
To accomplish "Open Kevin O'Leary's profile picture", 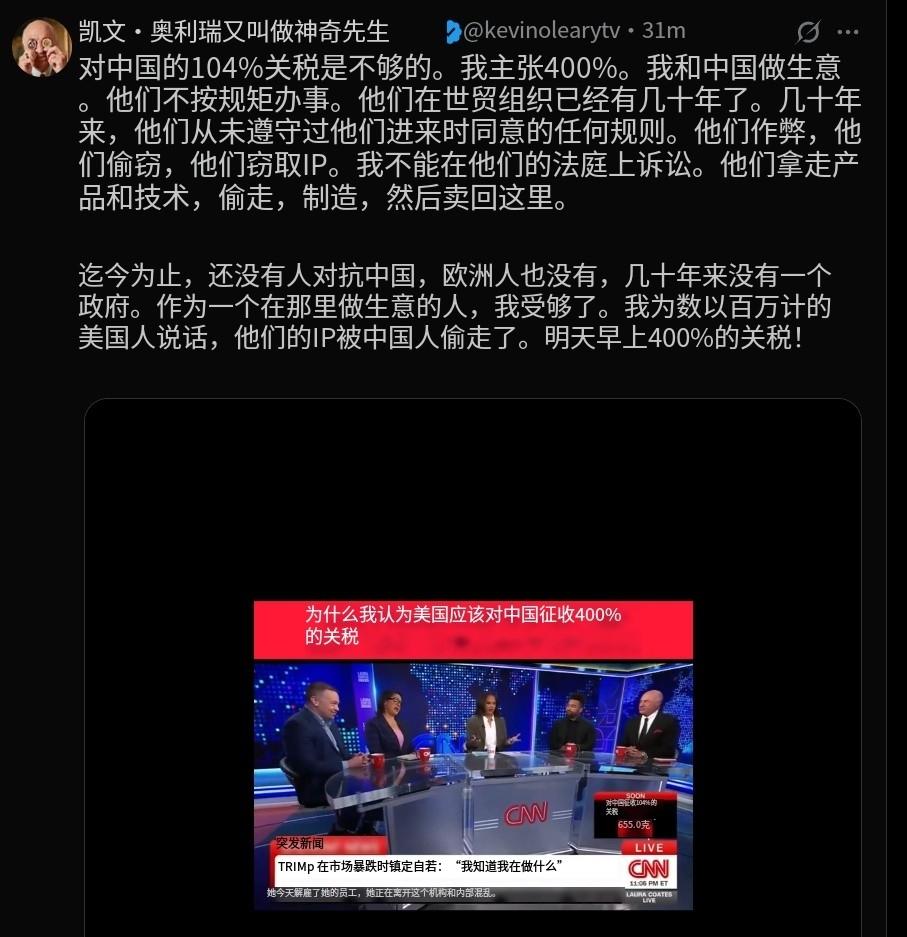I will pos(41,47).
